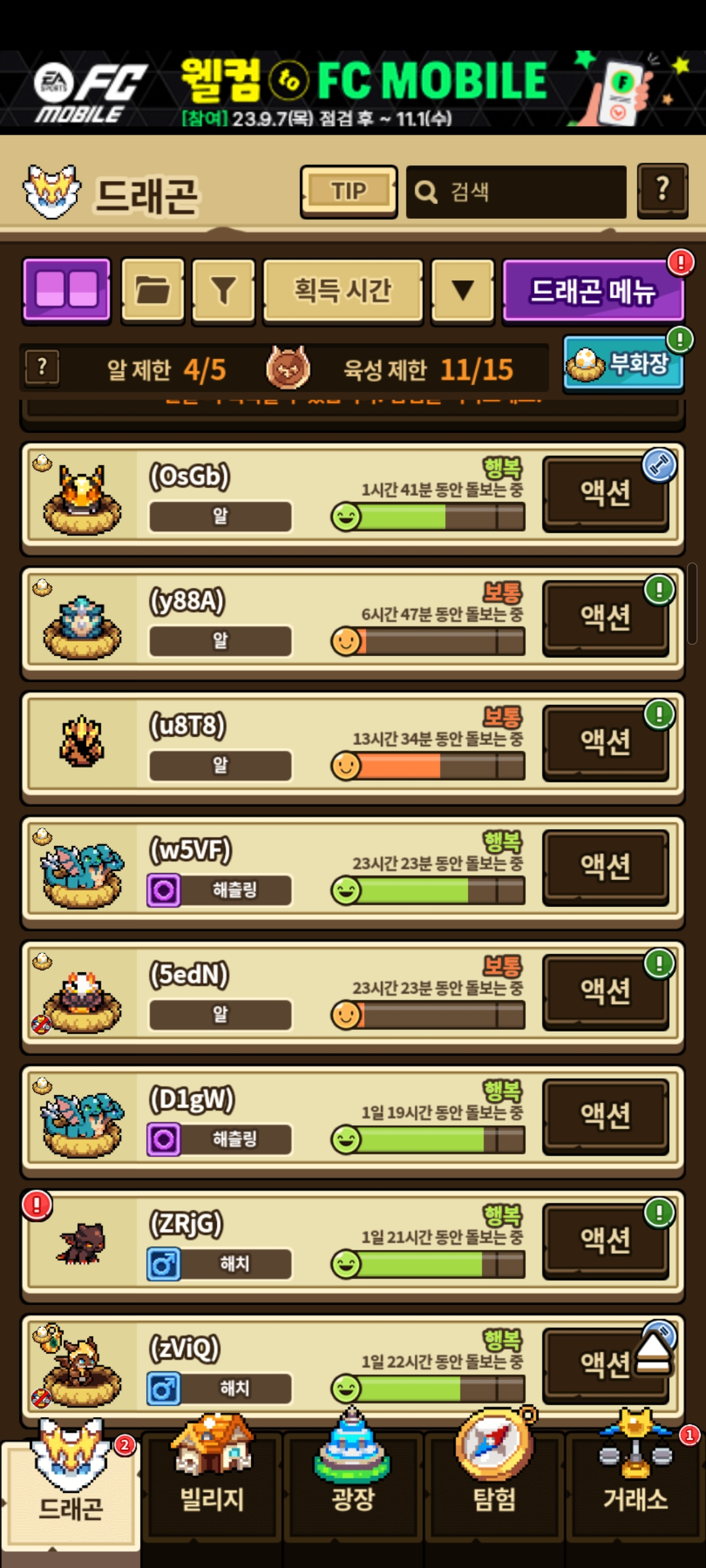
Task: Tap the 검색 search field
Action: tap(516, 192)
